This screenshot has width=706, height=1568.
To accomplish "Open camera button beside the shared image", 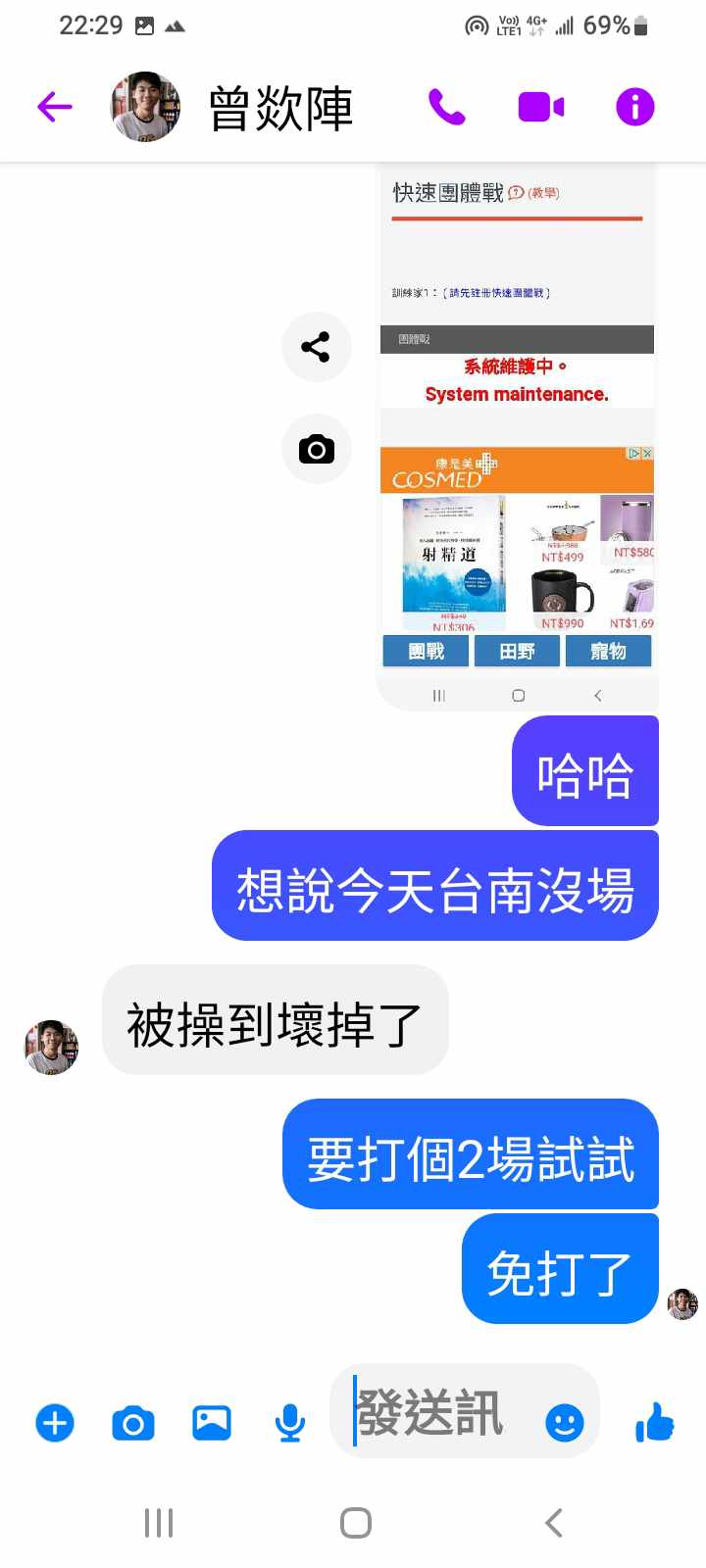I will (316, 450).
